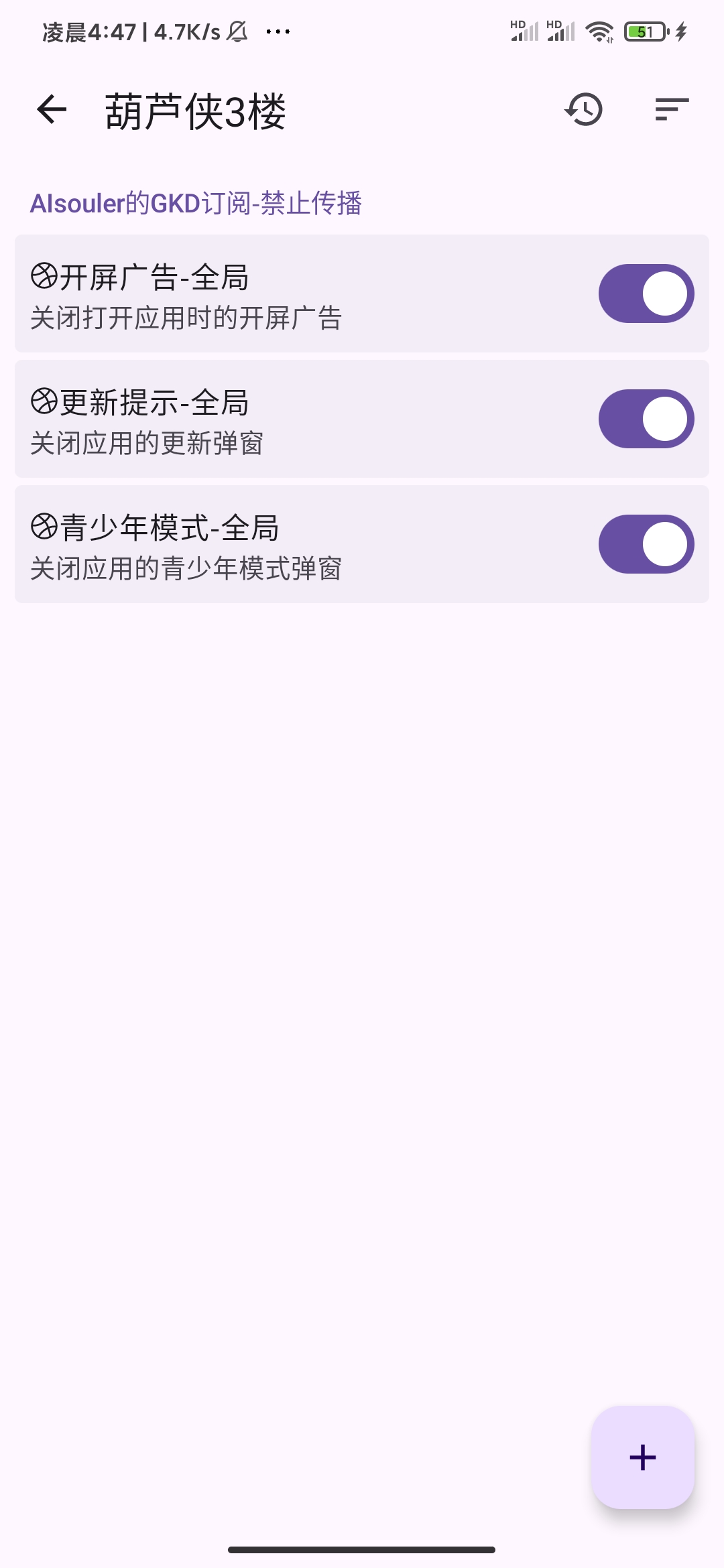This screenshot has width=724, height=1568.
Task: Add a new rule with plus button
Action: pos(642,1457)
